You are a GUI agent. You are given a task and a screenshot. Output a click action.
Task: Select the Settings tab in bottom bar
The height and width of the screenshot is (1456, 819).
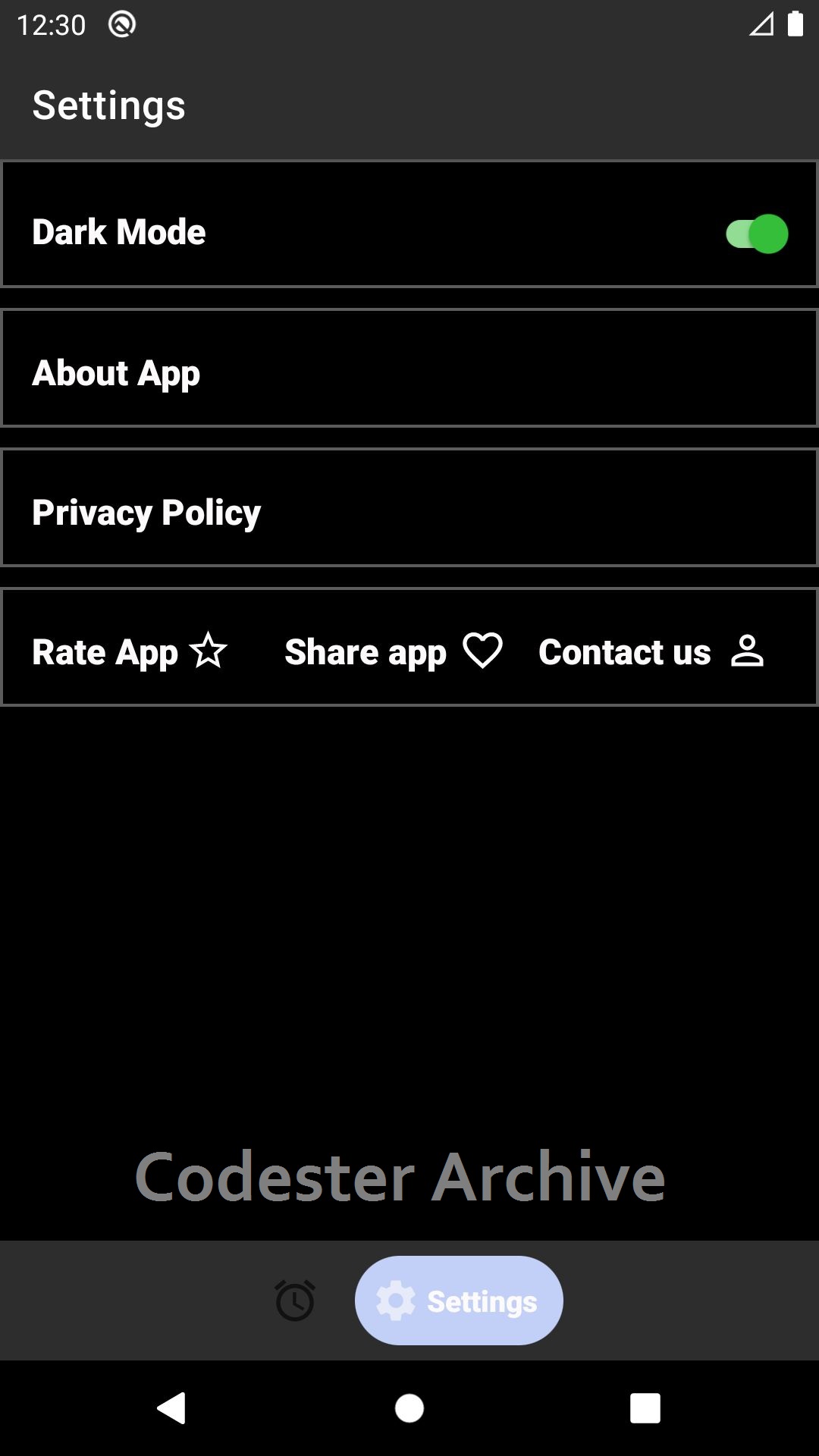click(459, 1301)
